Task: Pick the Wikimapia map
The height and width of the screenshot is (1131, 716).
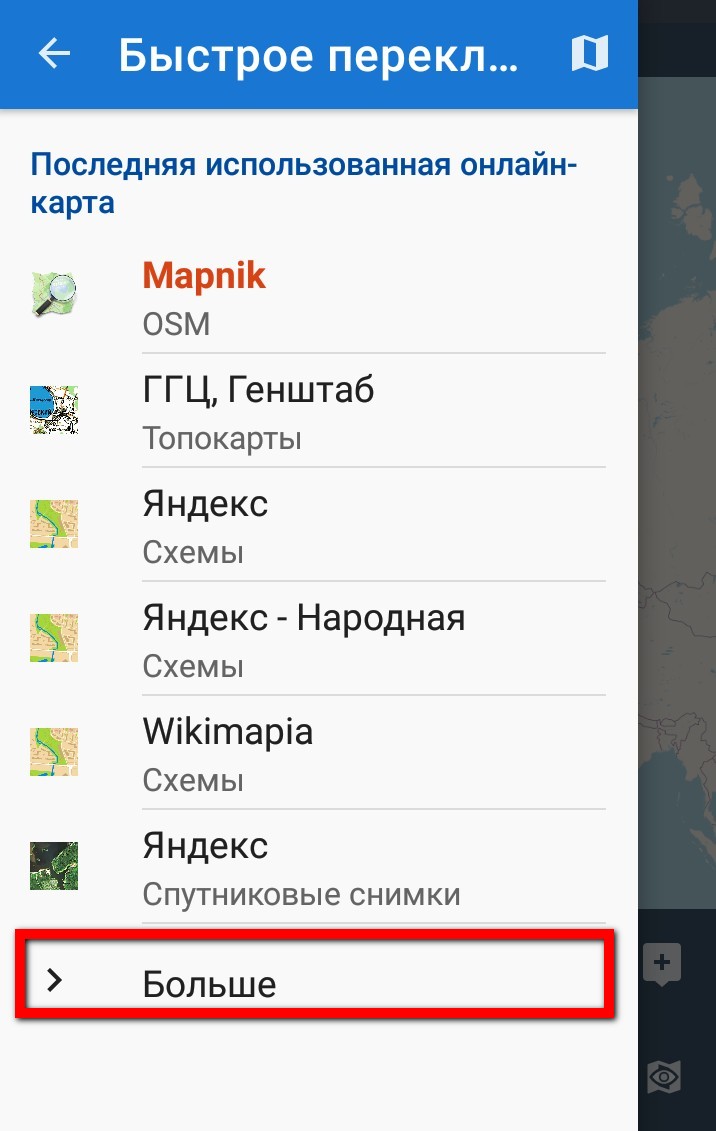Action: (x=318, y=753)
